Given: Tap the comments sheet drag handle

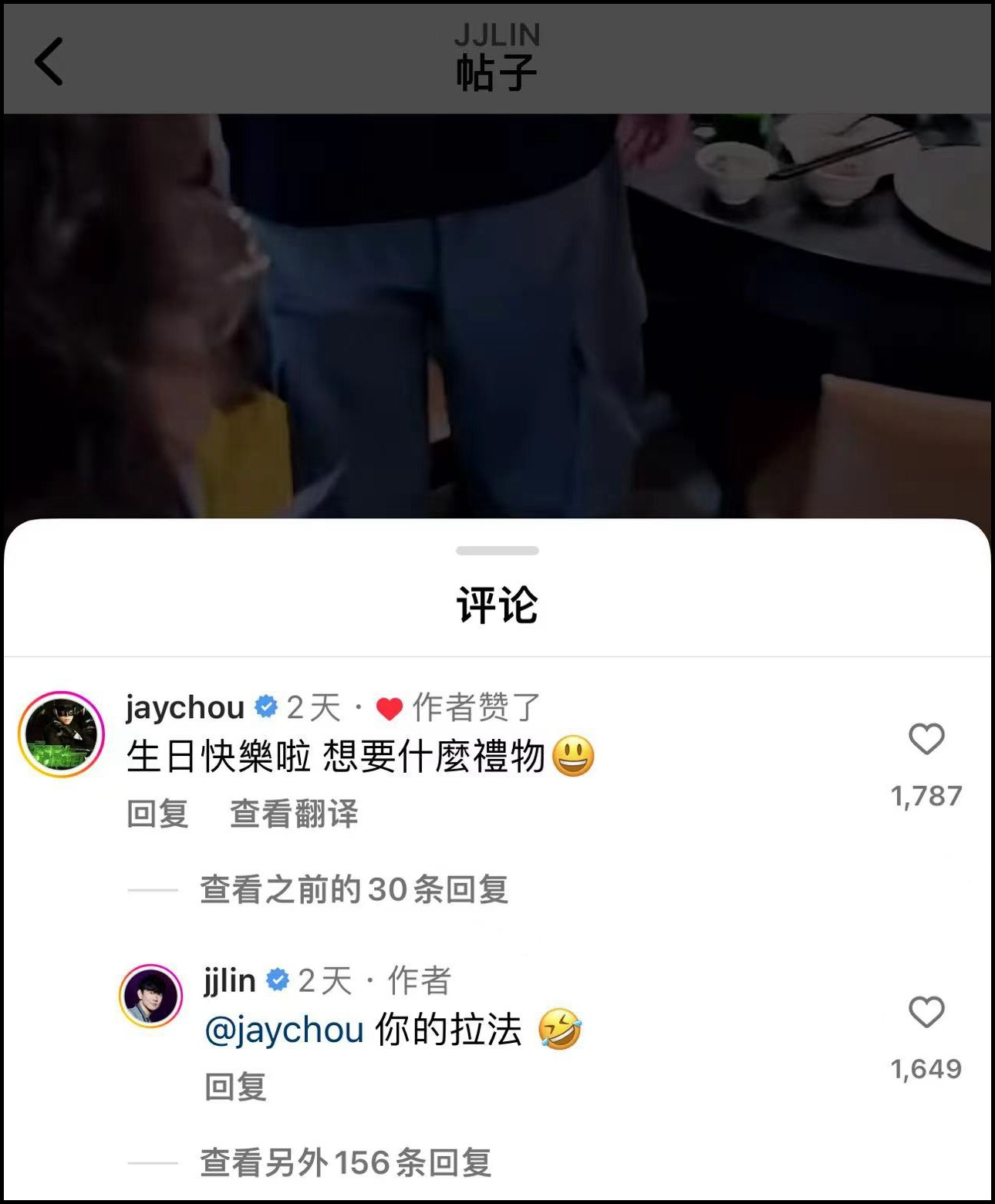Looking at the screenshot, I should [x=497, y=551].
